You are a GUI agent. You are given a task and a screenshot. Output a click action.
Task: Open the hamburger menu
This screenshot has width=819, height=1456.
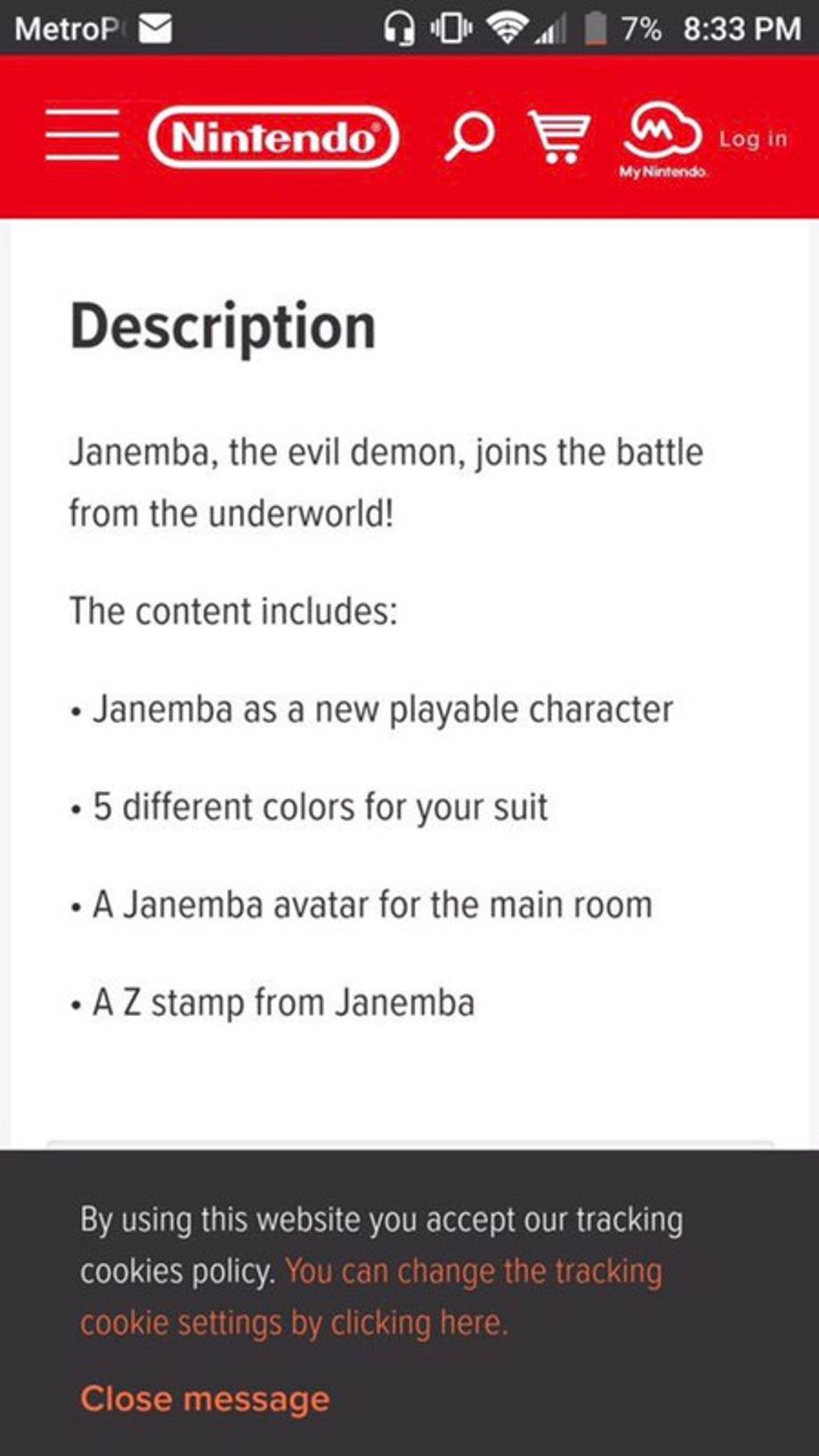click(82, 136)
